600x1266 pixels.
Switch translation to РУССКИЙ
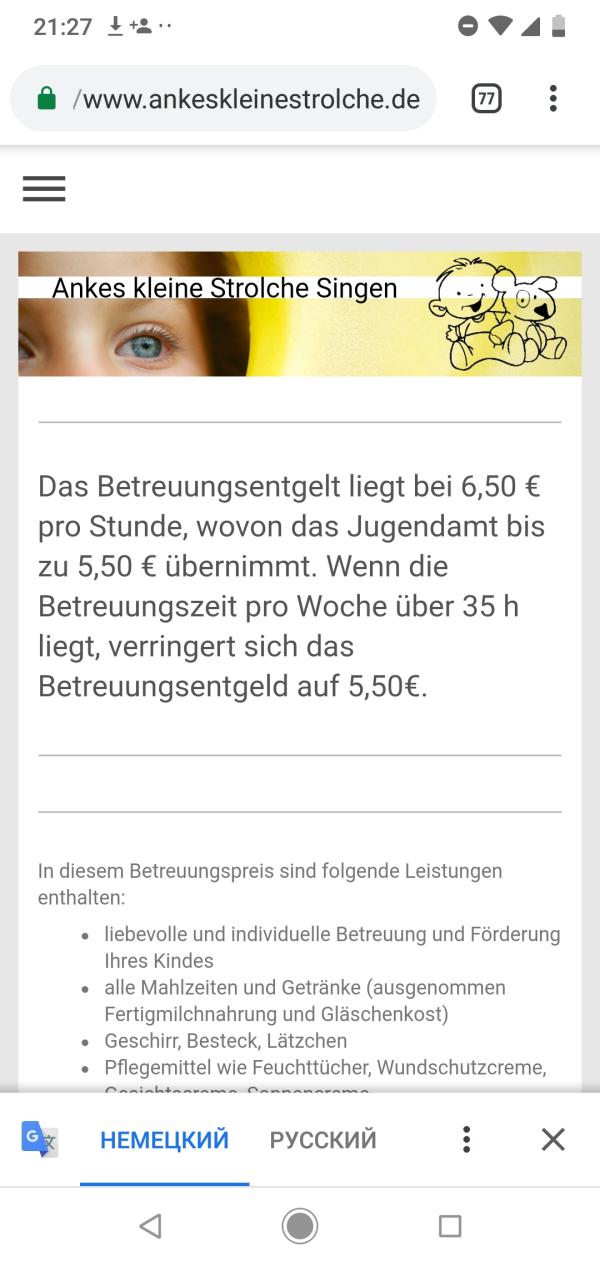point(323,1140)
